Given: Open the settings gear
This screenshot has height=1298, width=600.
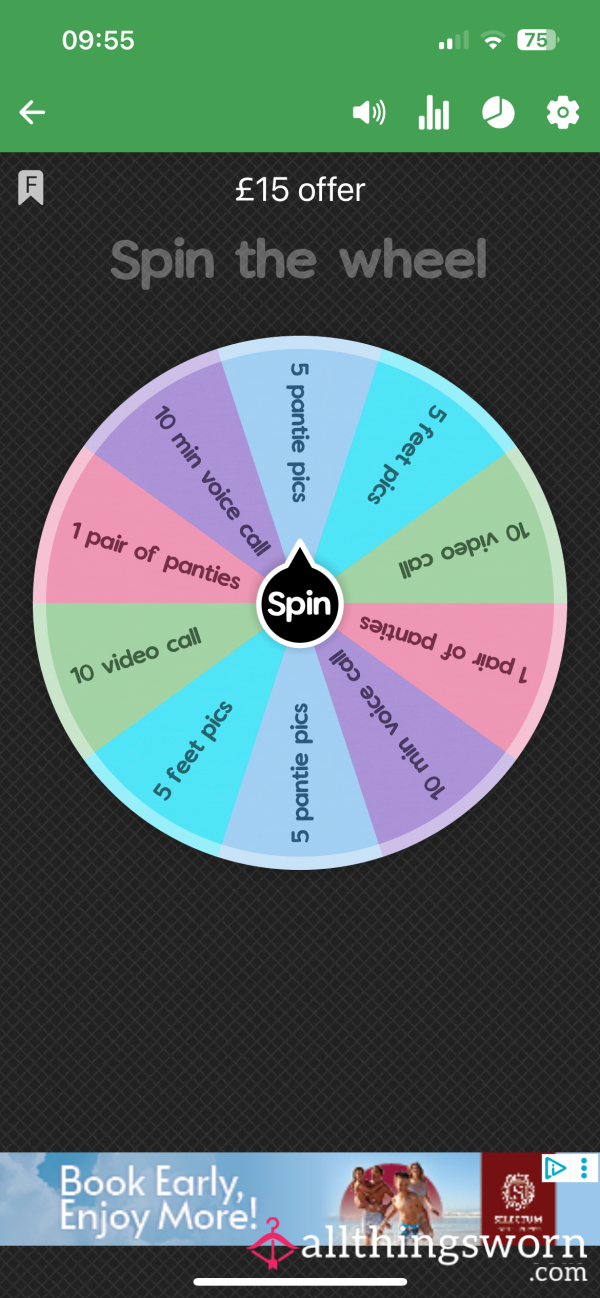Looking at the screenshot, I should pos(563,113).
